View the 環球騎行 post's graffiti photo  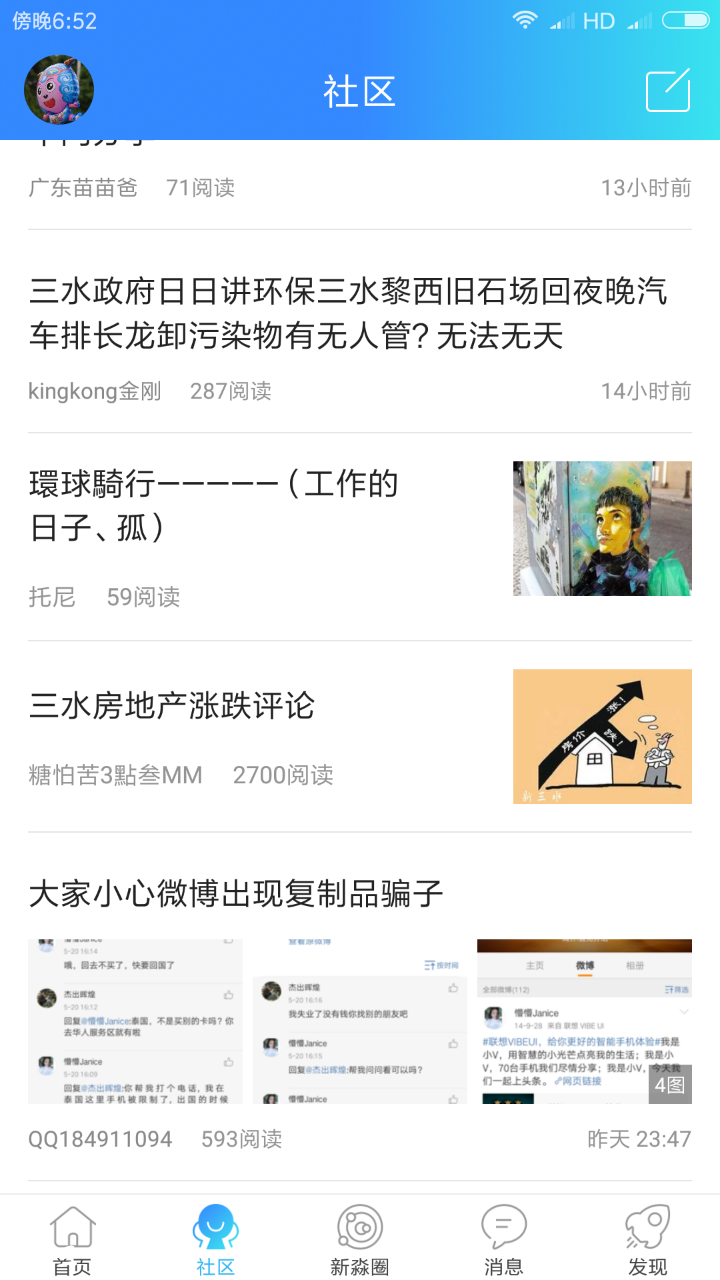click(x=602, y=528)
